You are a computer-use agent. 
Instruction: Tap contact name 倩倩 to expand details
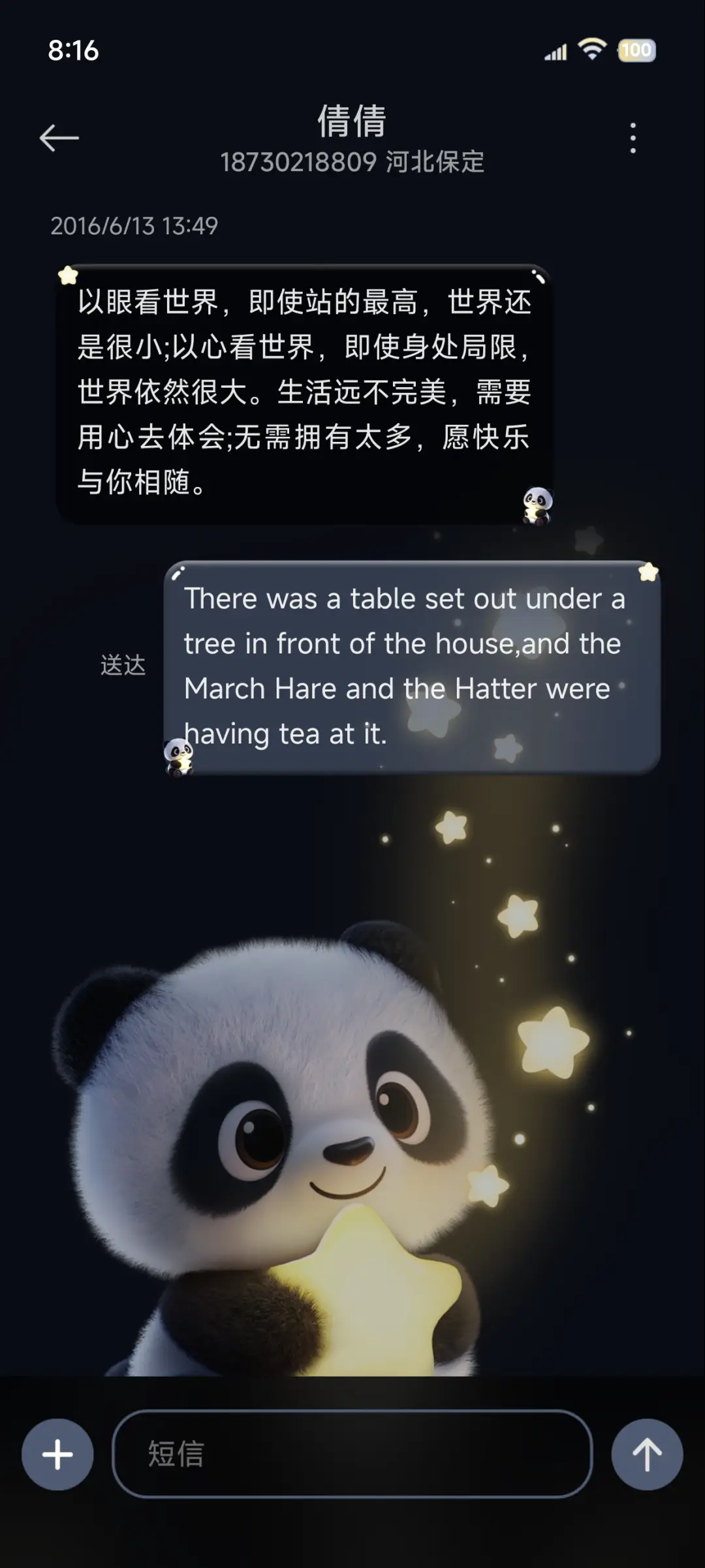tap(352, 123)
